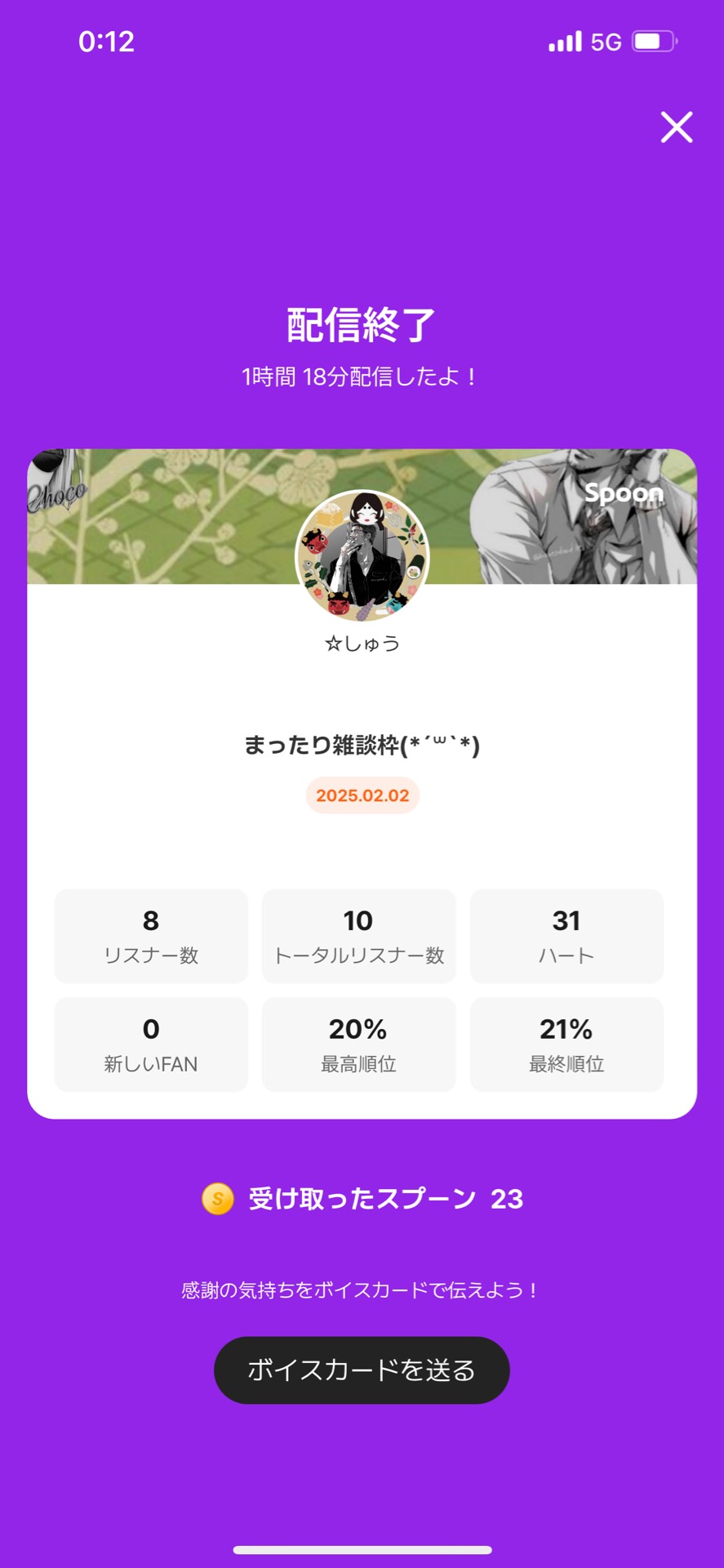Click the まったり雑談枠 broadcast title

pos(362,745)
